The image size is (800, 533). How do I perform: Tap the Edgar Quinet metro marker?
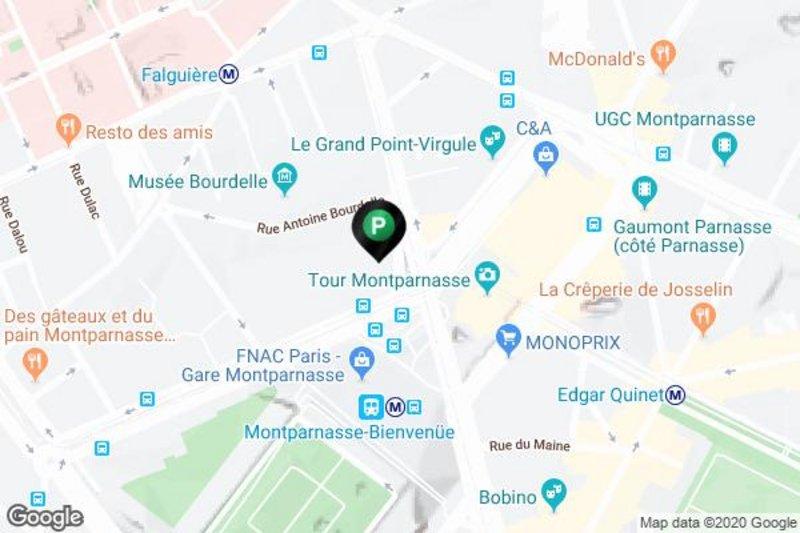coord(677,394)
